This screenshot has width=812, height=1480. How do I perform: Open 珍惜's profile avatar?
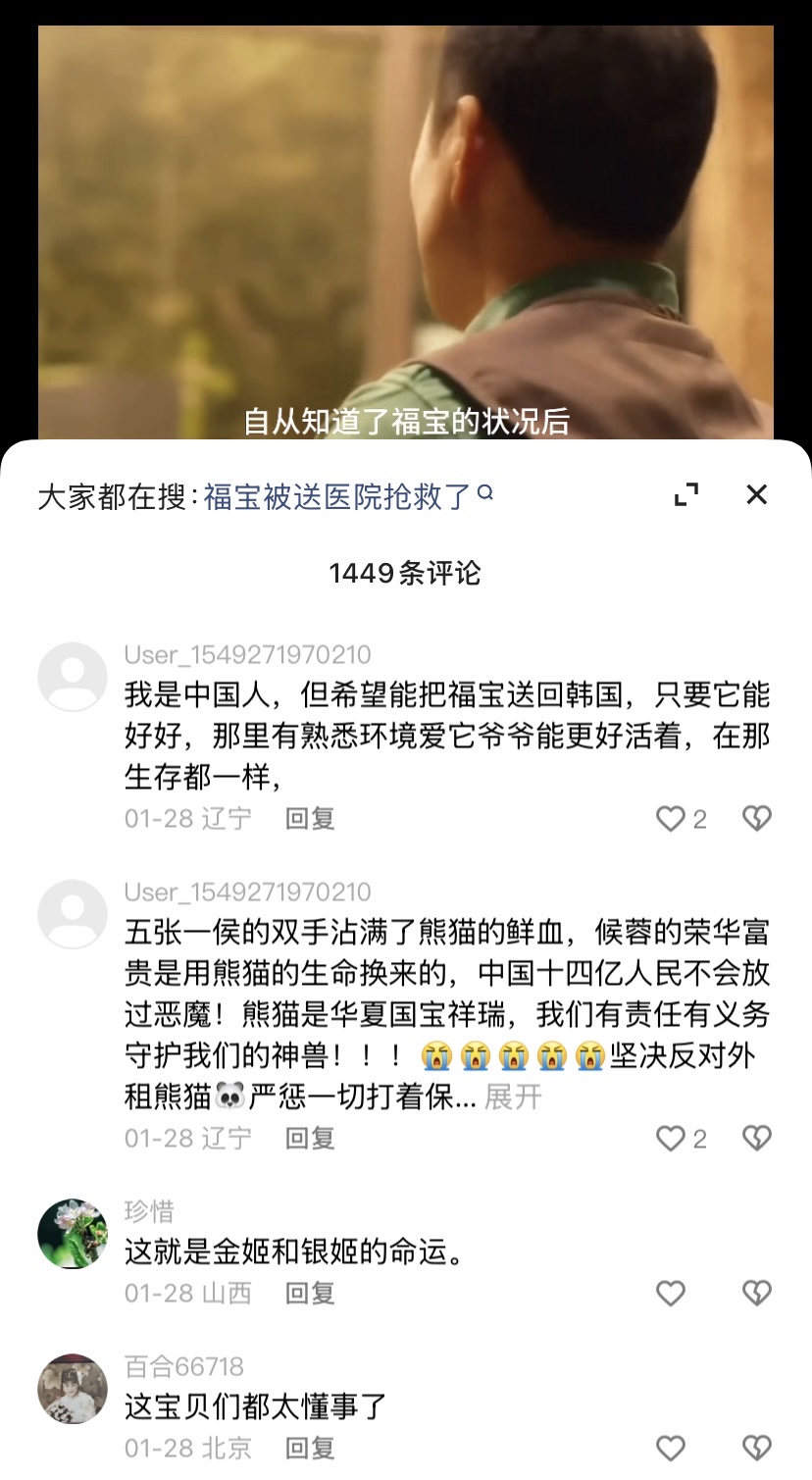point(73,1234)
